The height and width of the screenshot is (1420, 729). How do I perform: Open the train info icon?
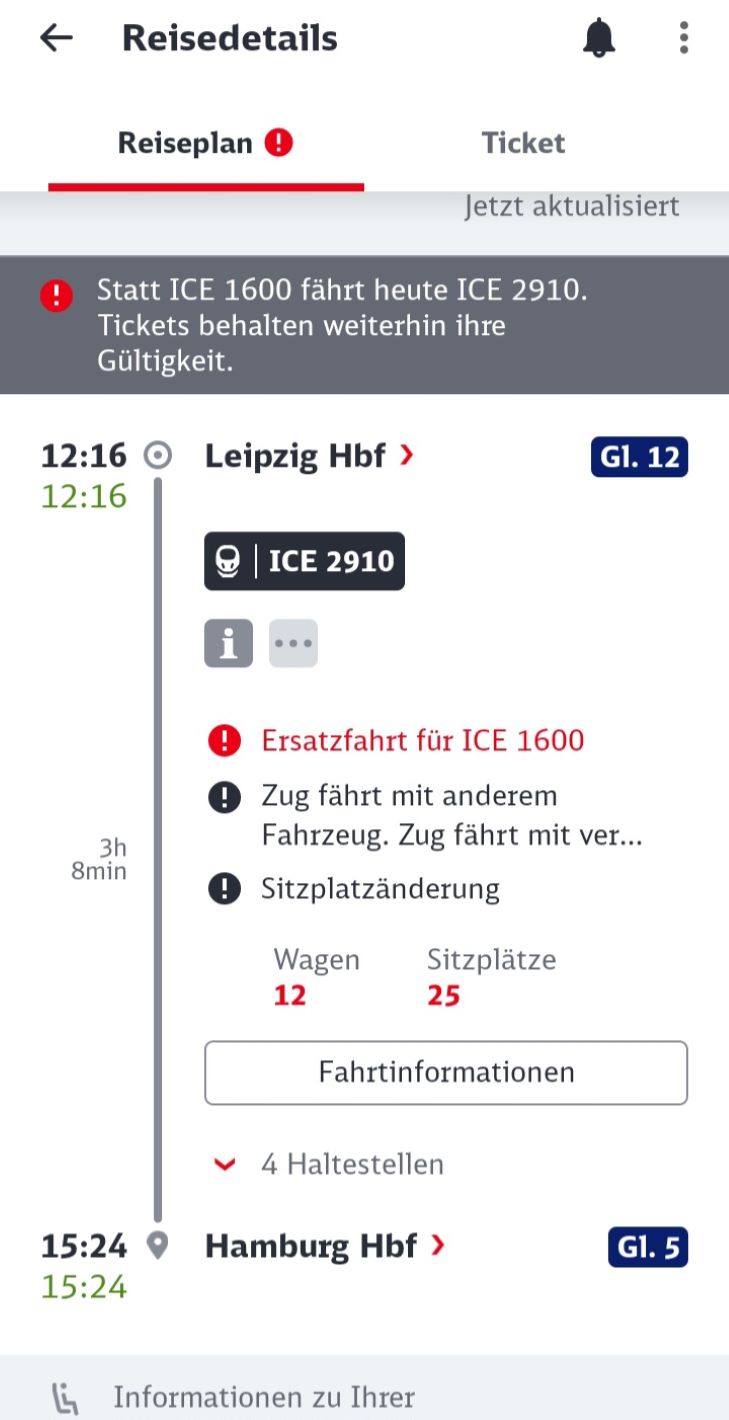tap(229, 643)
